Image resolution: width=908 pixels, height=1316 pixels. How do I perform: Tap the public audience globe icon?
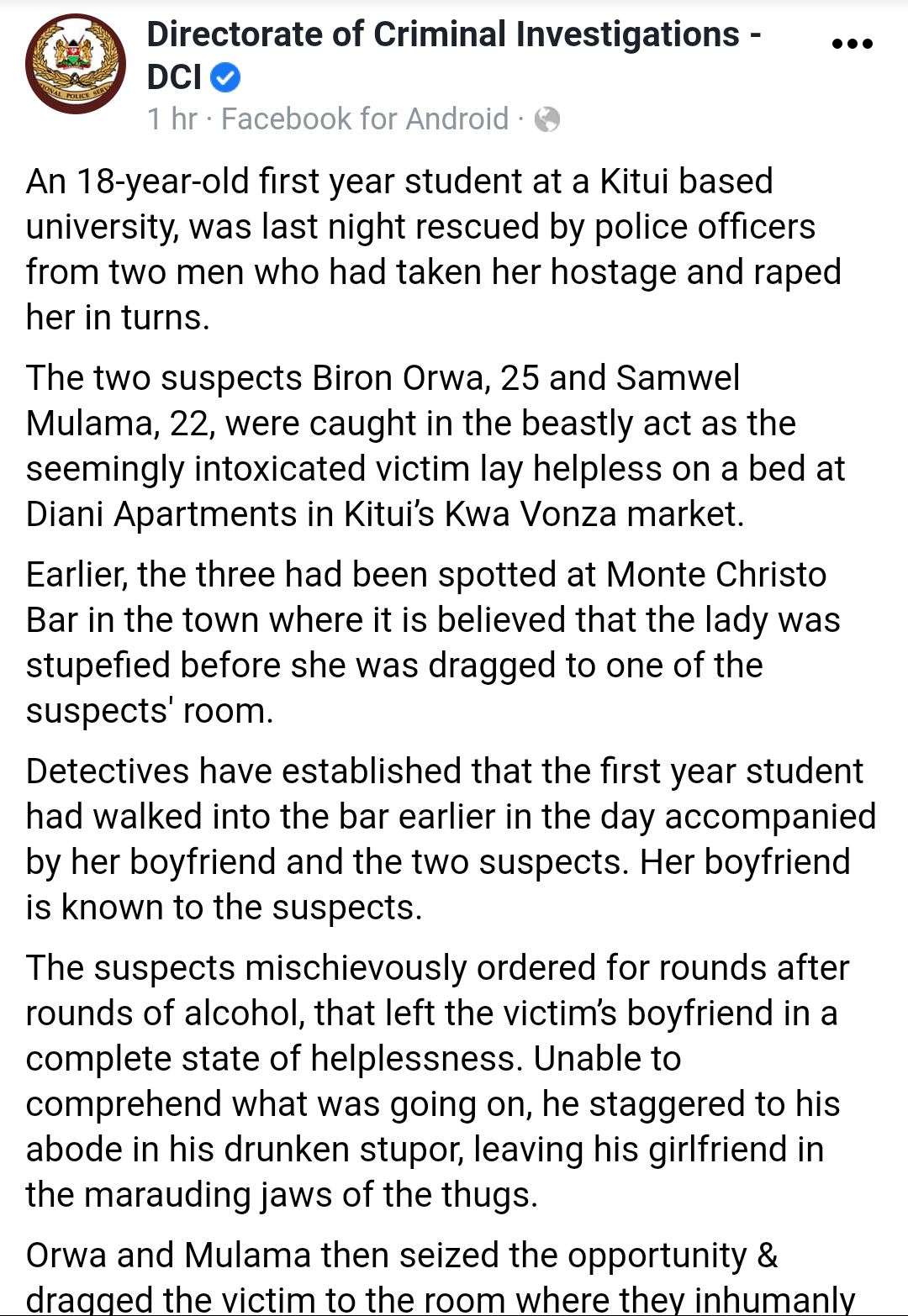(x=547, y=119)
